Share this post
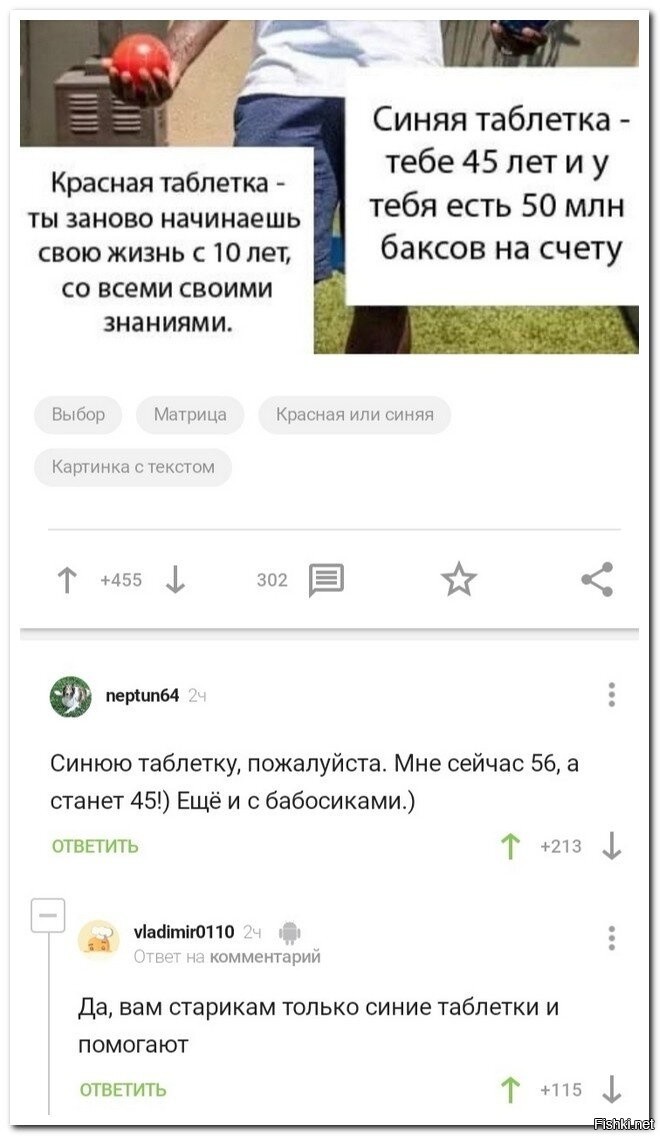The width and height of the screenshot is (660, 1136). [x=597, y=579]
